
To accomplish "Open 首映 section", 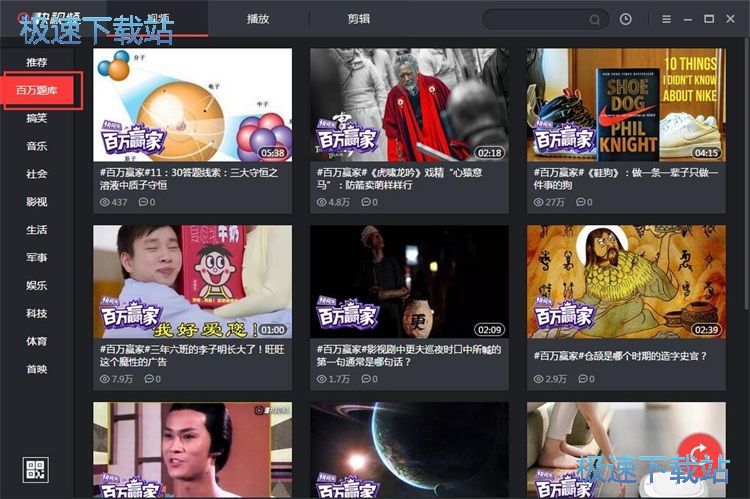I will (37, 370).
